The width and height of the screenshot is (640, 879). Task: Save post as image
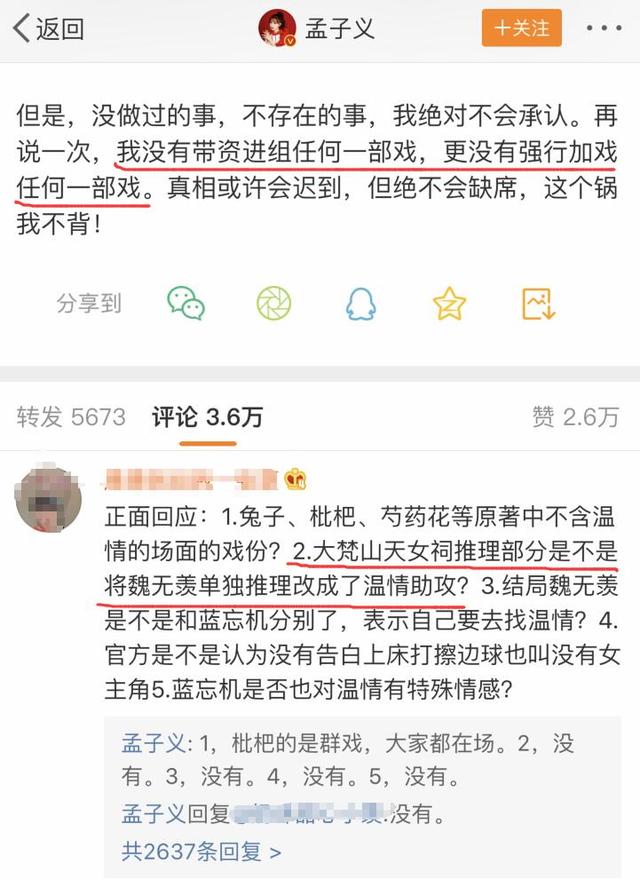(x=538, y=302)
